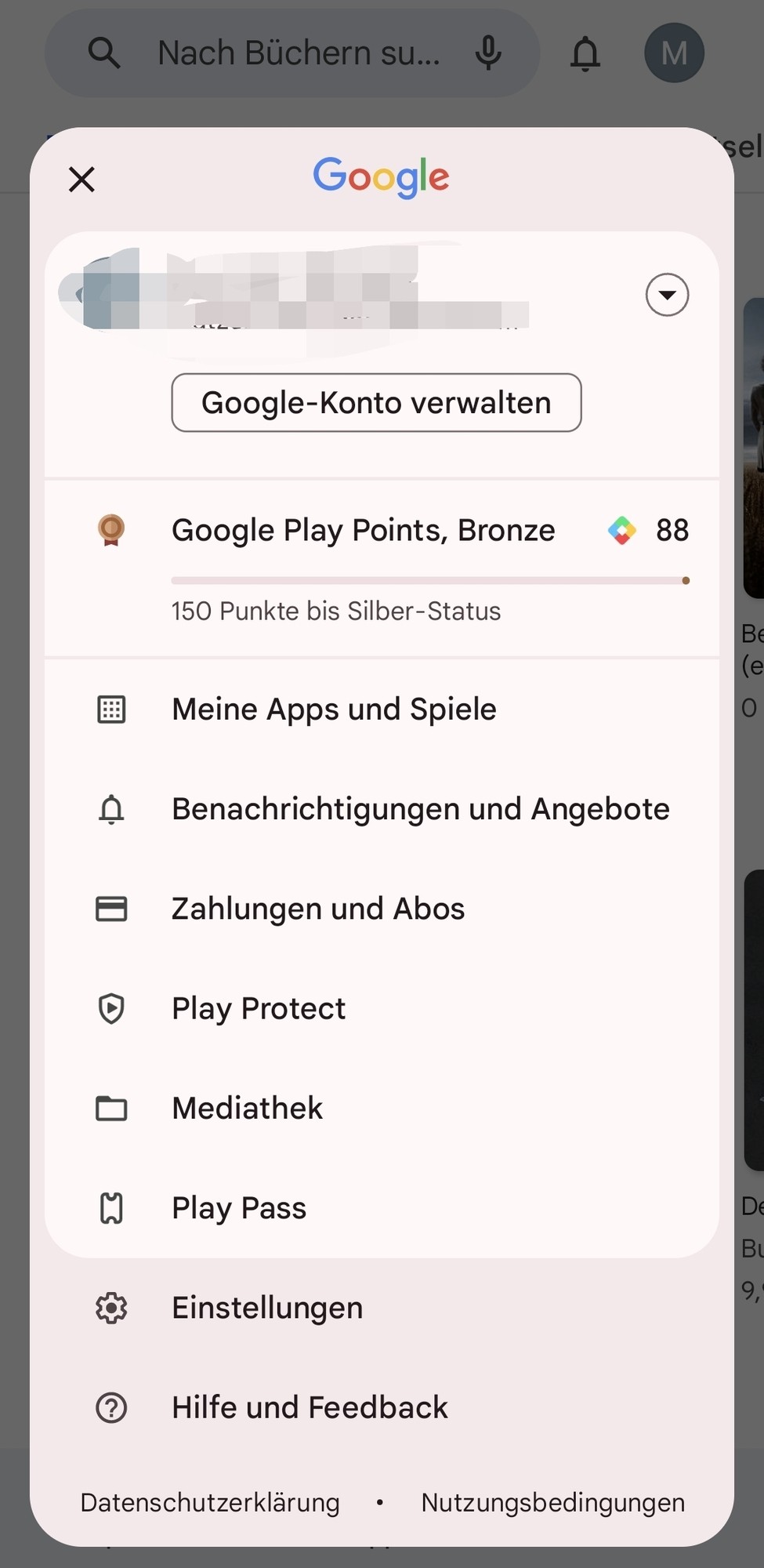Open Einstellungen
This screenshot has height=1568, width=764.
pos(267,1308)
